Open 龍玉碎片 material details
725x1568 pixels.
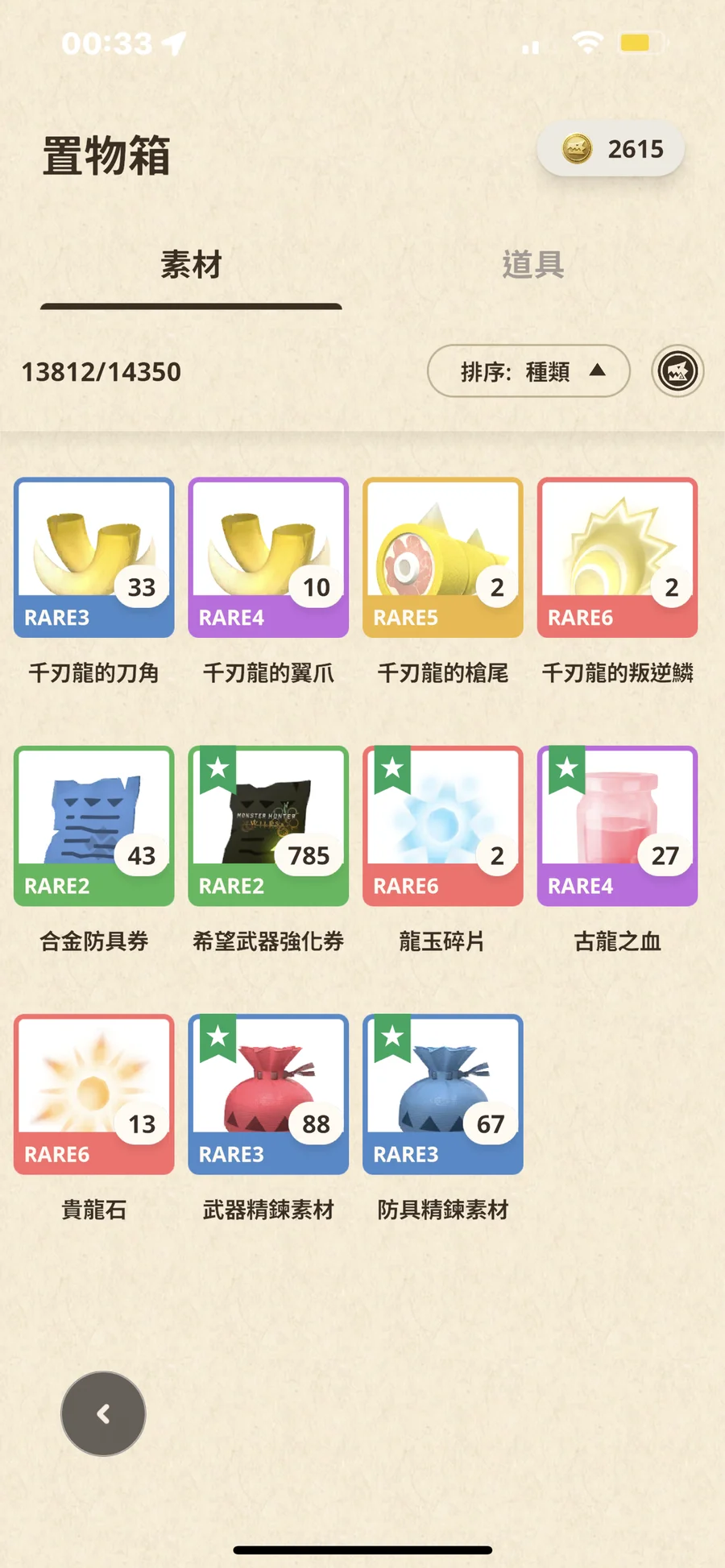443,825
